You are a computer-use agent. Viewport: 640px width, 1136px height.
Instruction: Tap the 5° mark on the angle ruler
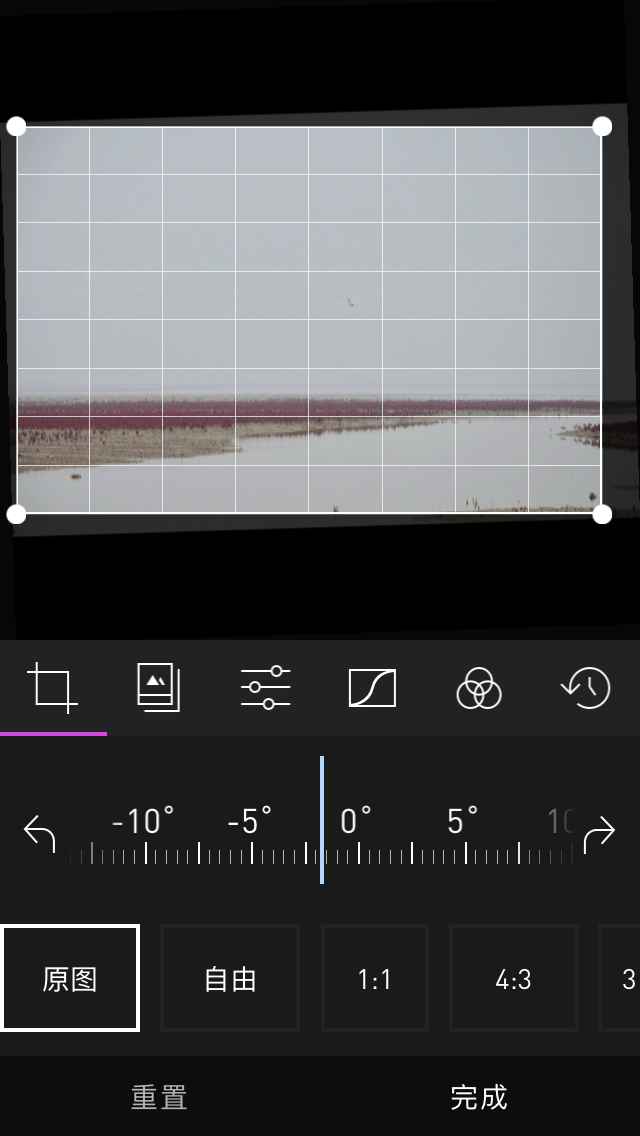(463, 822)
